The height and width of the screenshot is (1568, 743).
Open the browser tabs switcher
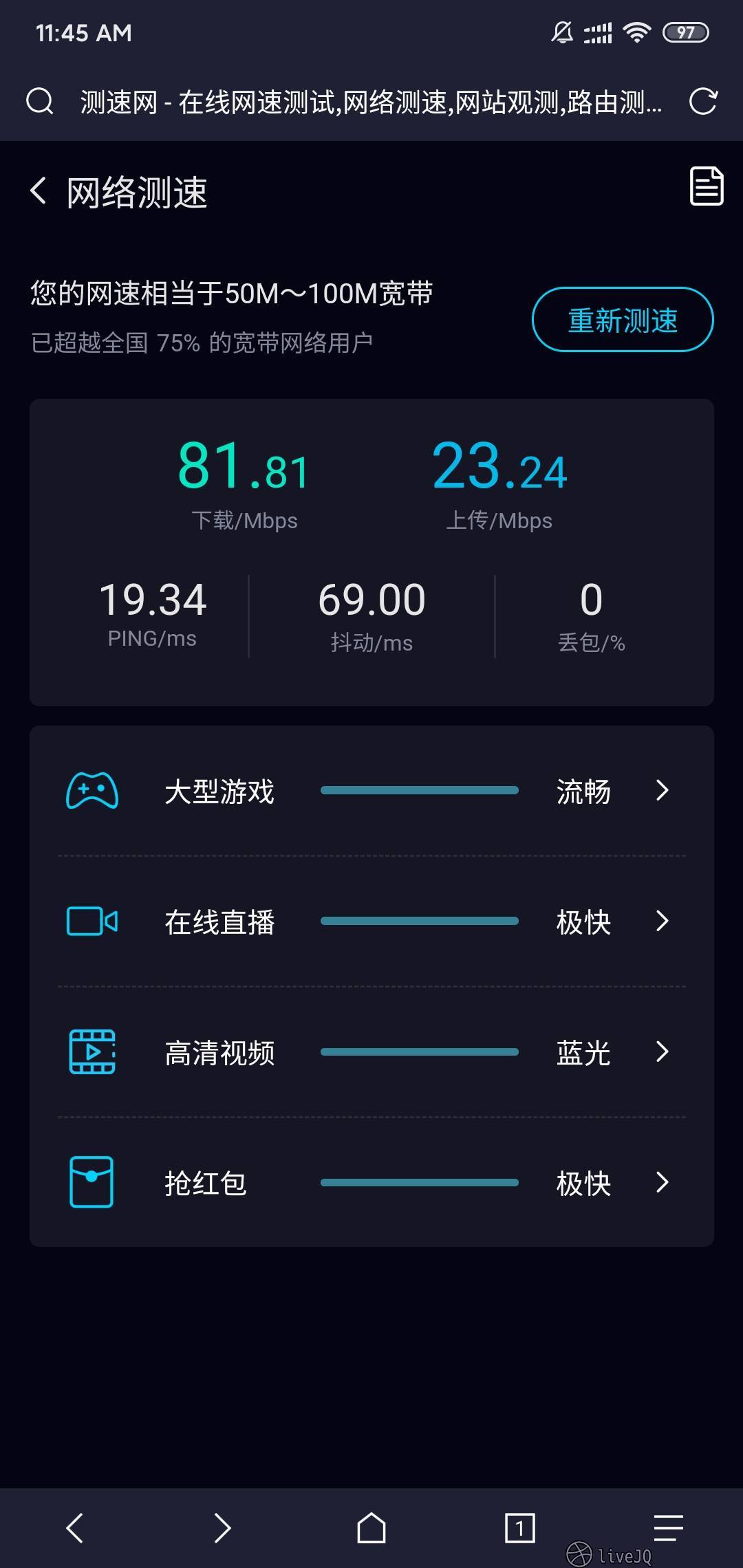[520, 1528]
